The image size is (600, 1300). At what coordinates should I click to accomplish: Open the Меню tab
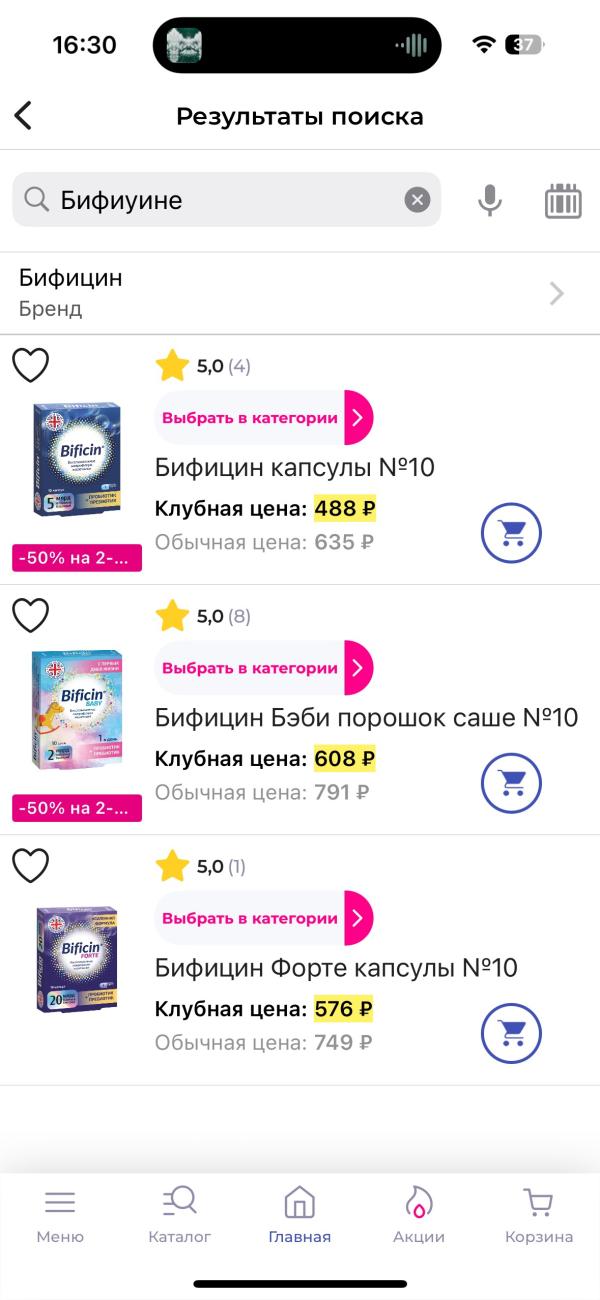click(x=60, y=1215)
